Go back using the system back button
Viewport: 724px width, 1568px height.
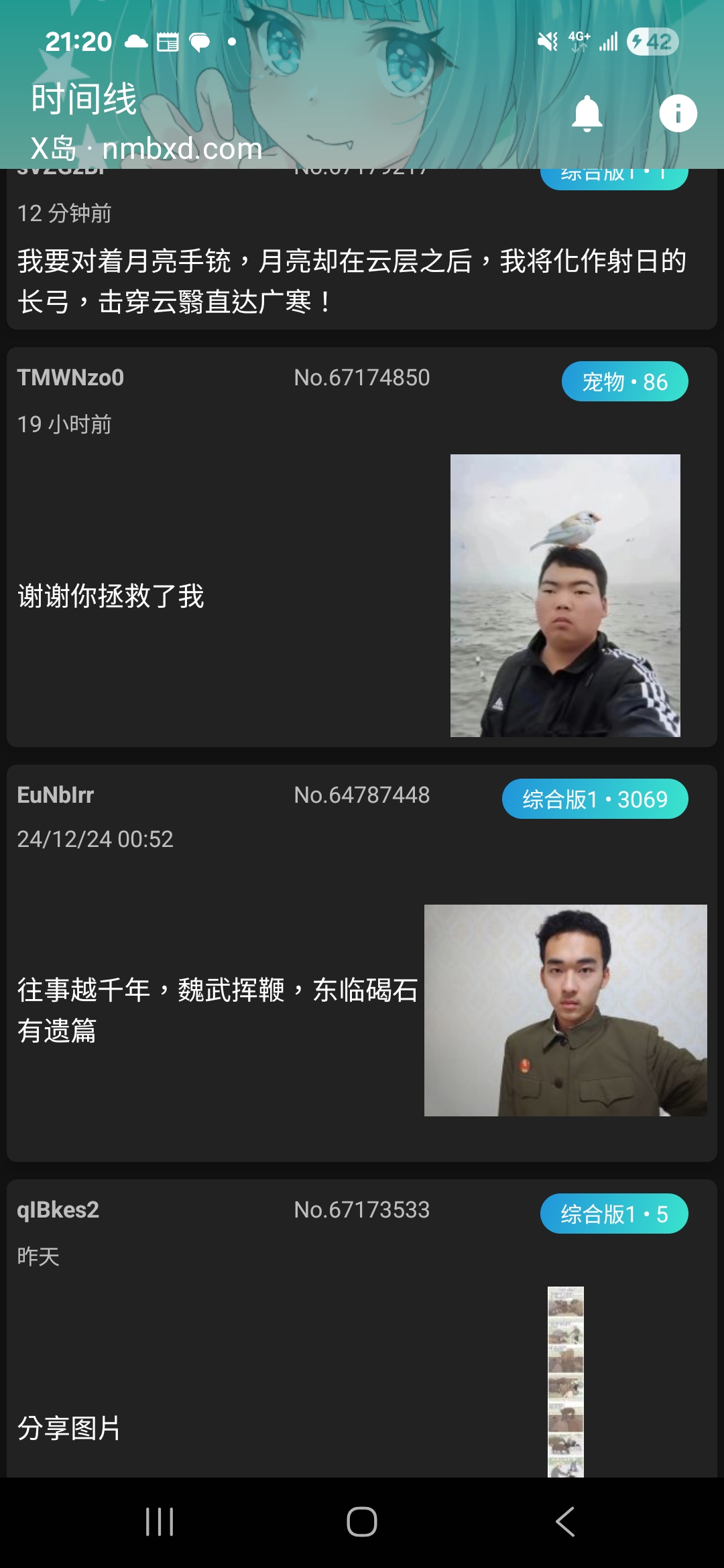tap(564, 1521)
